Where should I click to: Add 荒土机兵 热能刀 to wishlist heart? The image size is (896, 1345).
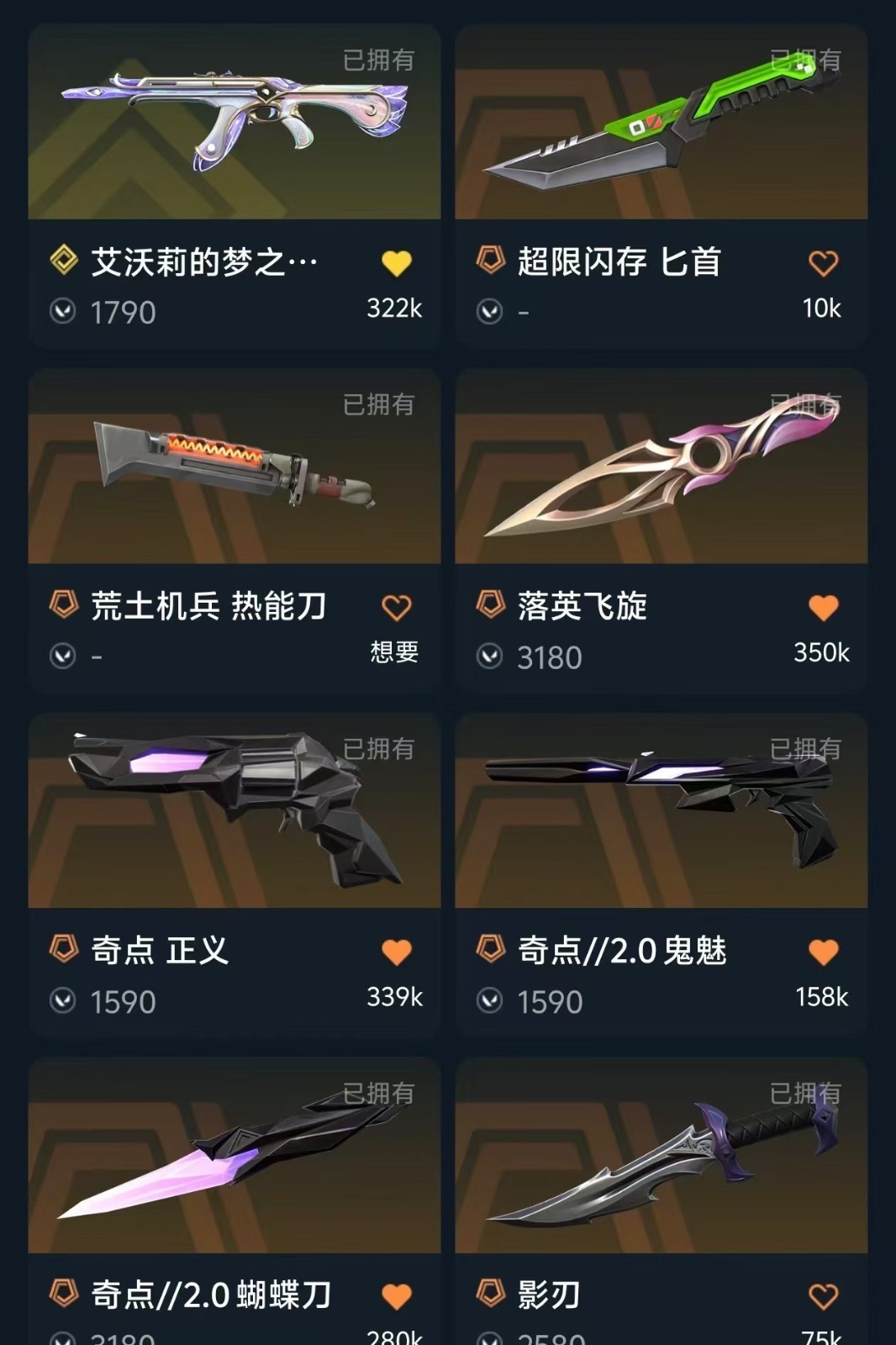[x=397, y=608]
